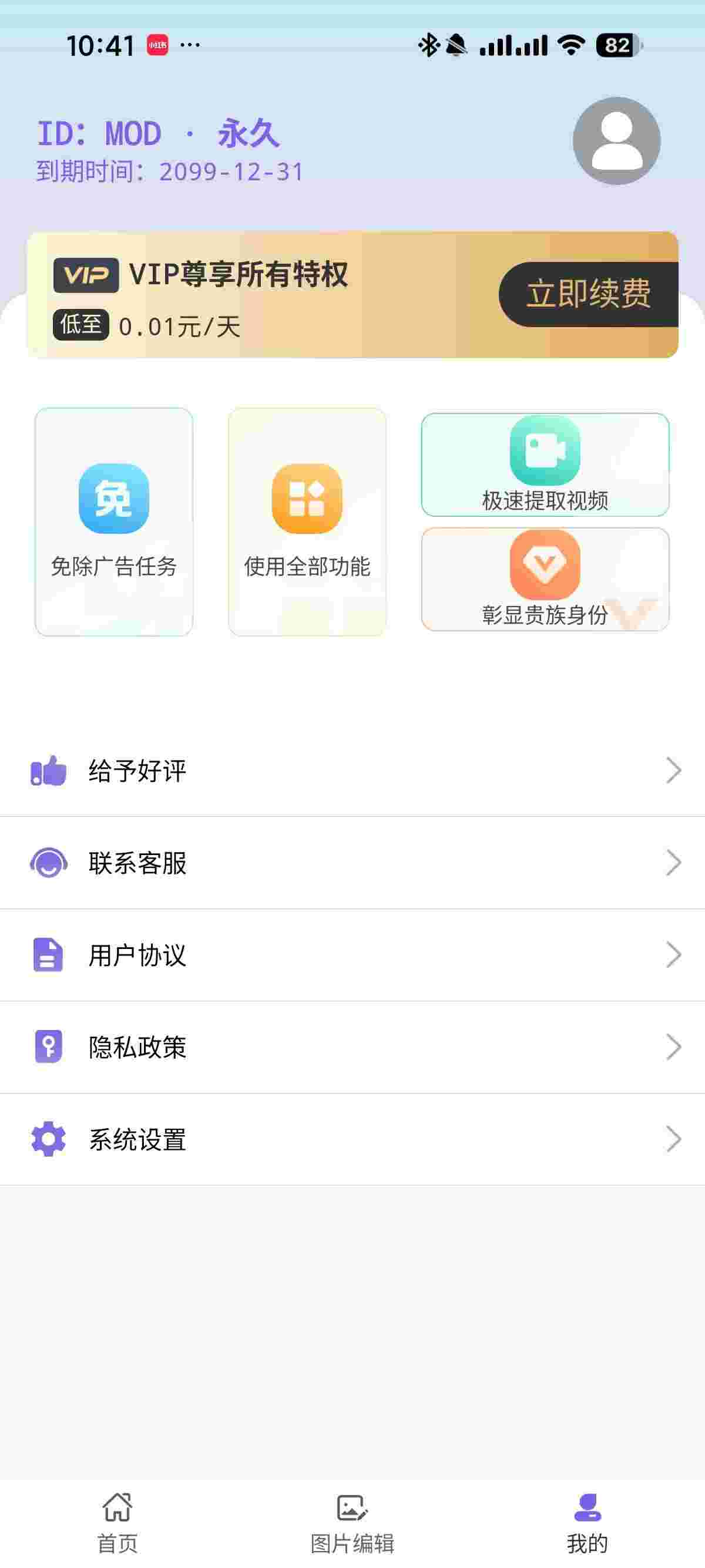Tap the 立即续费 renew button

pyautogui.click(x=588, y=295)
